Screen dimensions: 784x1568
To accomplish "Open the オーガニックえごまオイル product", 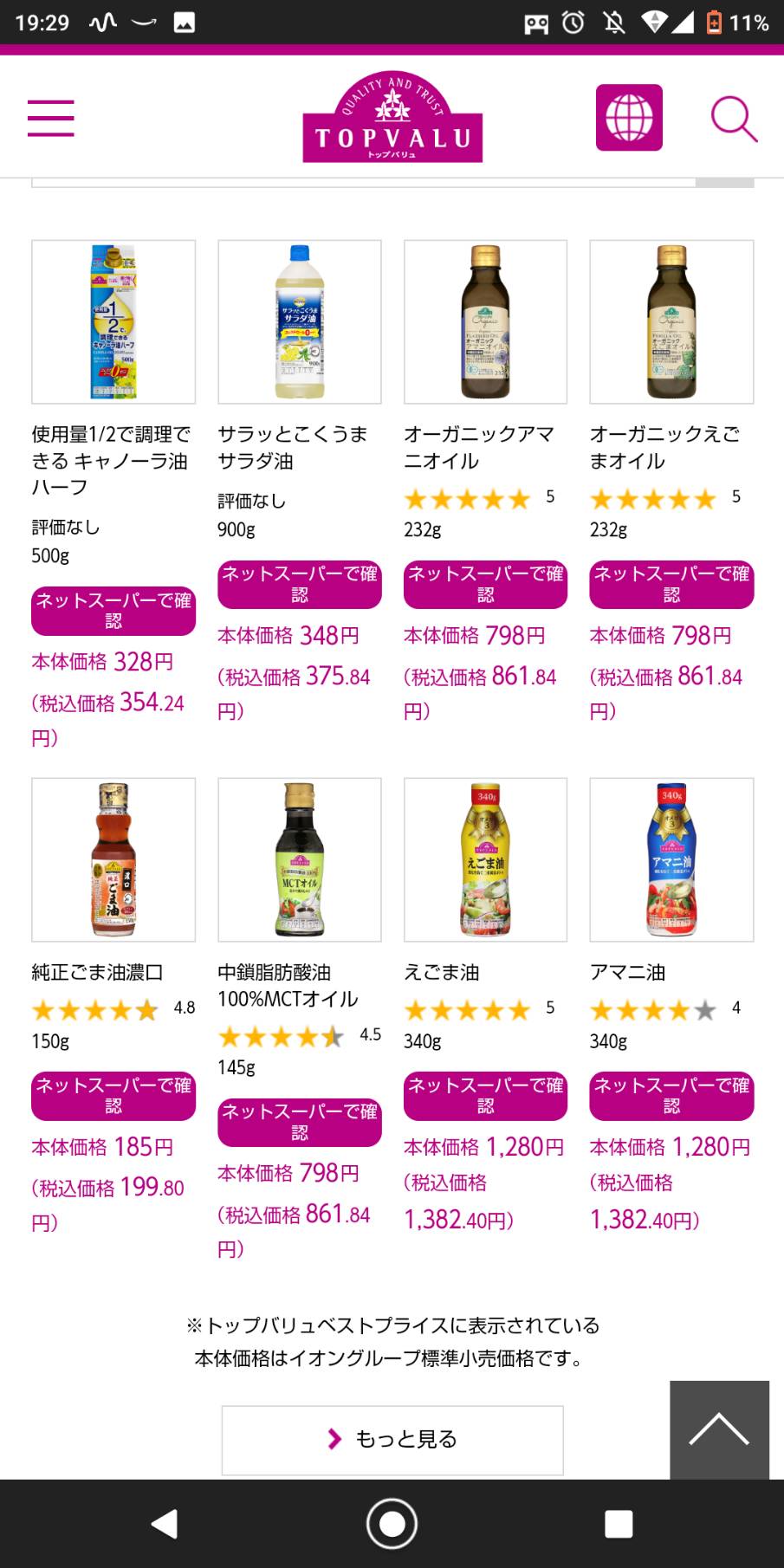I will pos(671,322).
